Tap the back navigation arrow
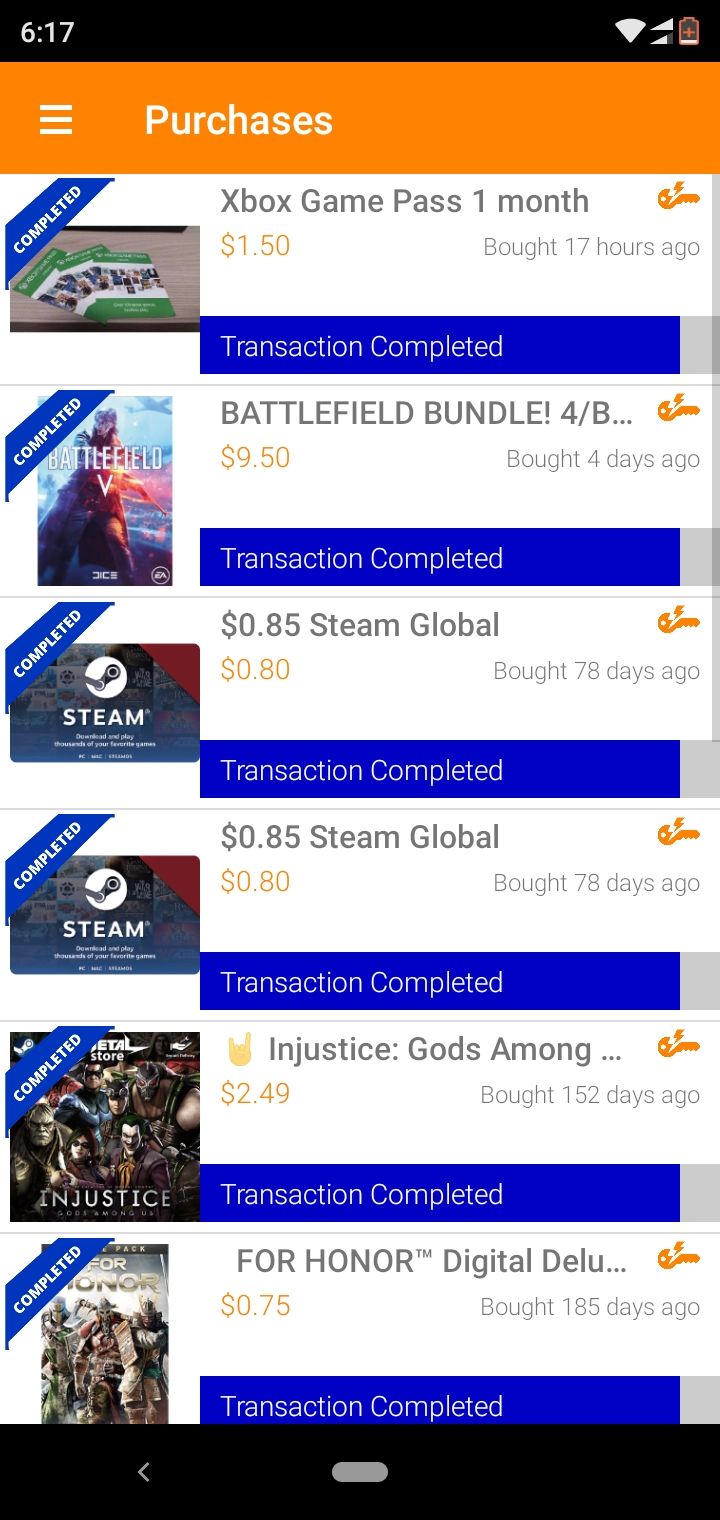 (143, 1471)
